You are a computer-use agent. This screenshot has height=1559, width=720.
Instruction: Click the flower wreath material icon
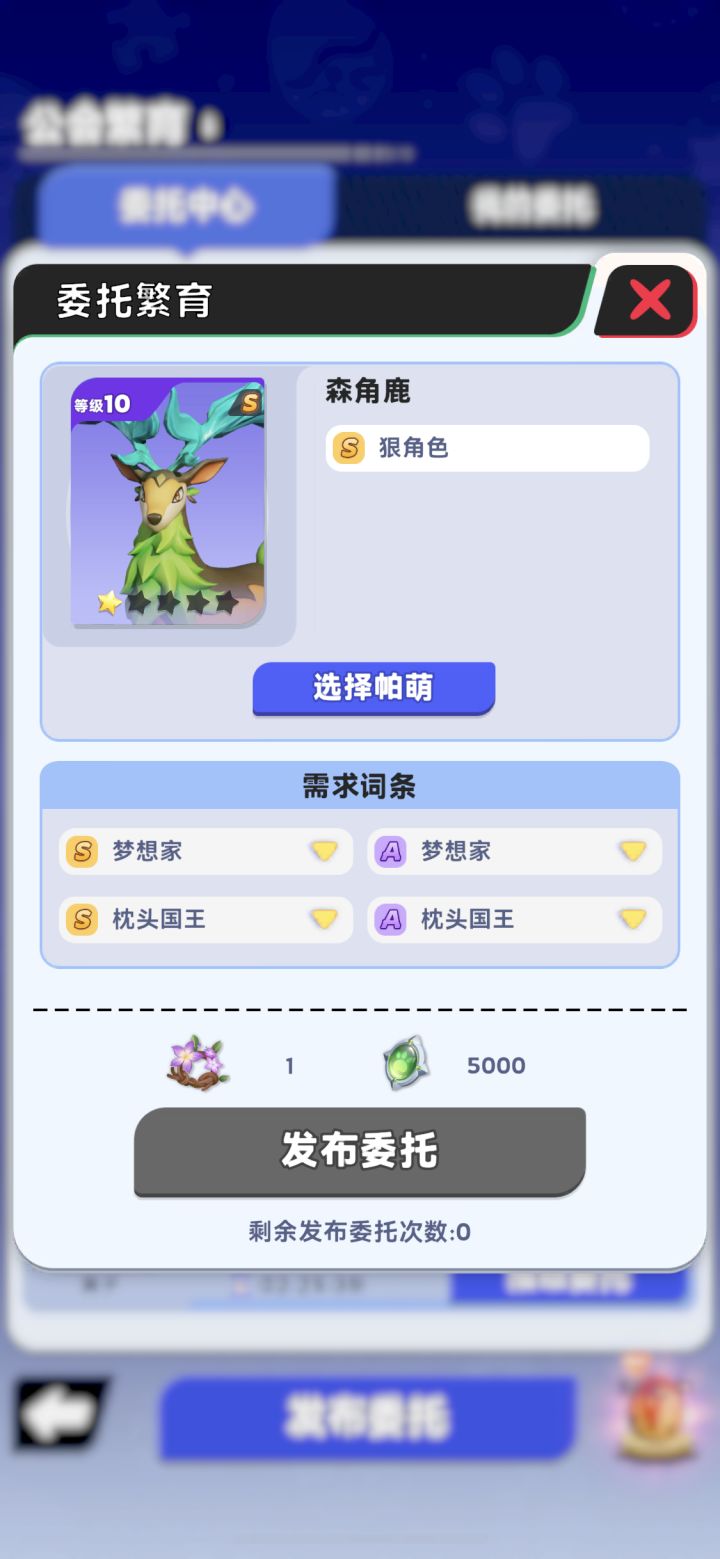point(196,1062)
